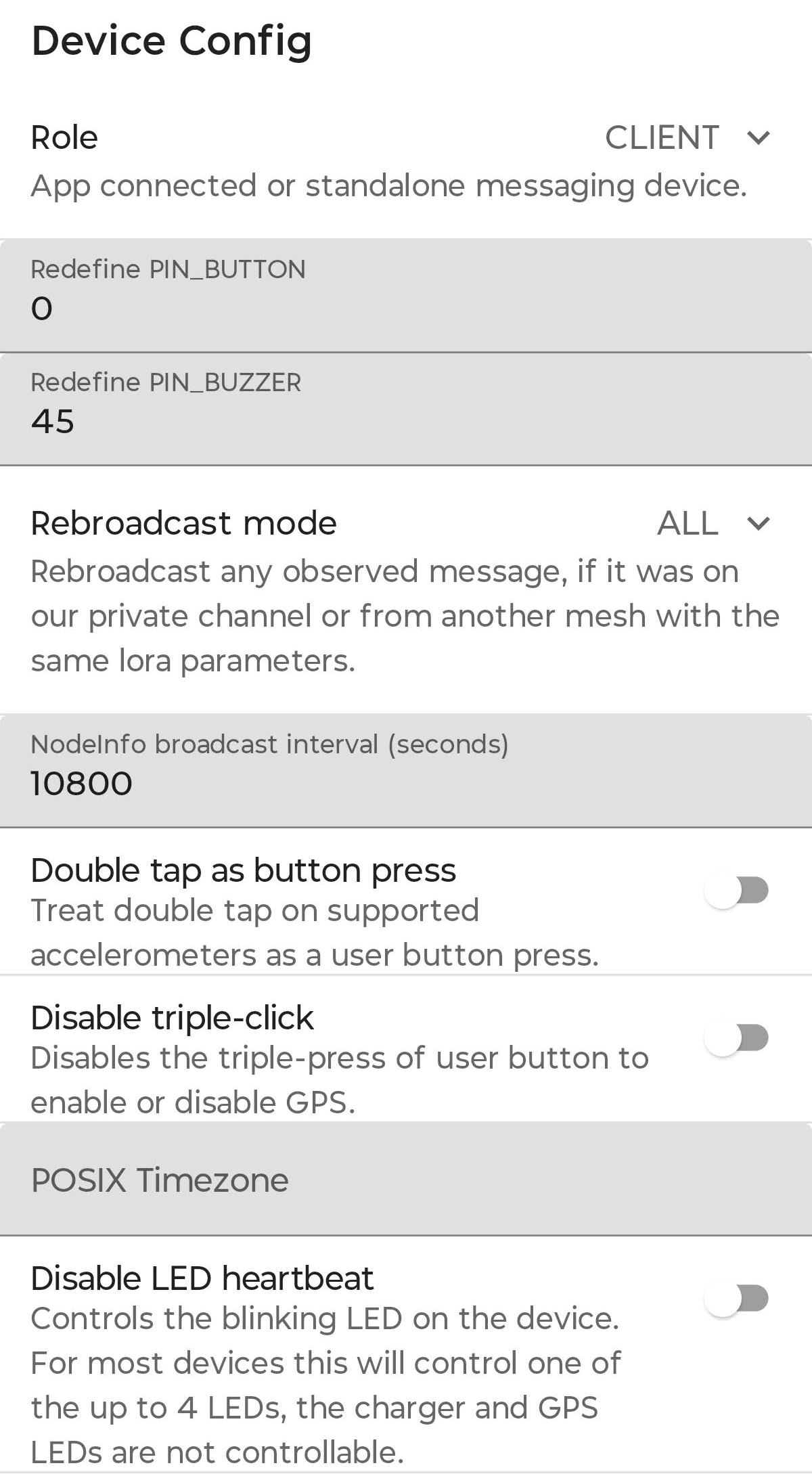This screenshot has width=812, height=1474.
Task: Edit the NodeInfo broadcast interval field
Action: click(406, 770)
